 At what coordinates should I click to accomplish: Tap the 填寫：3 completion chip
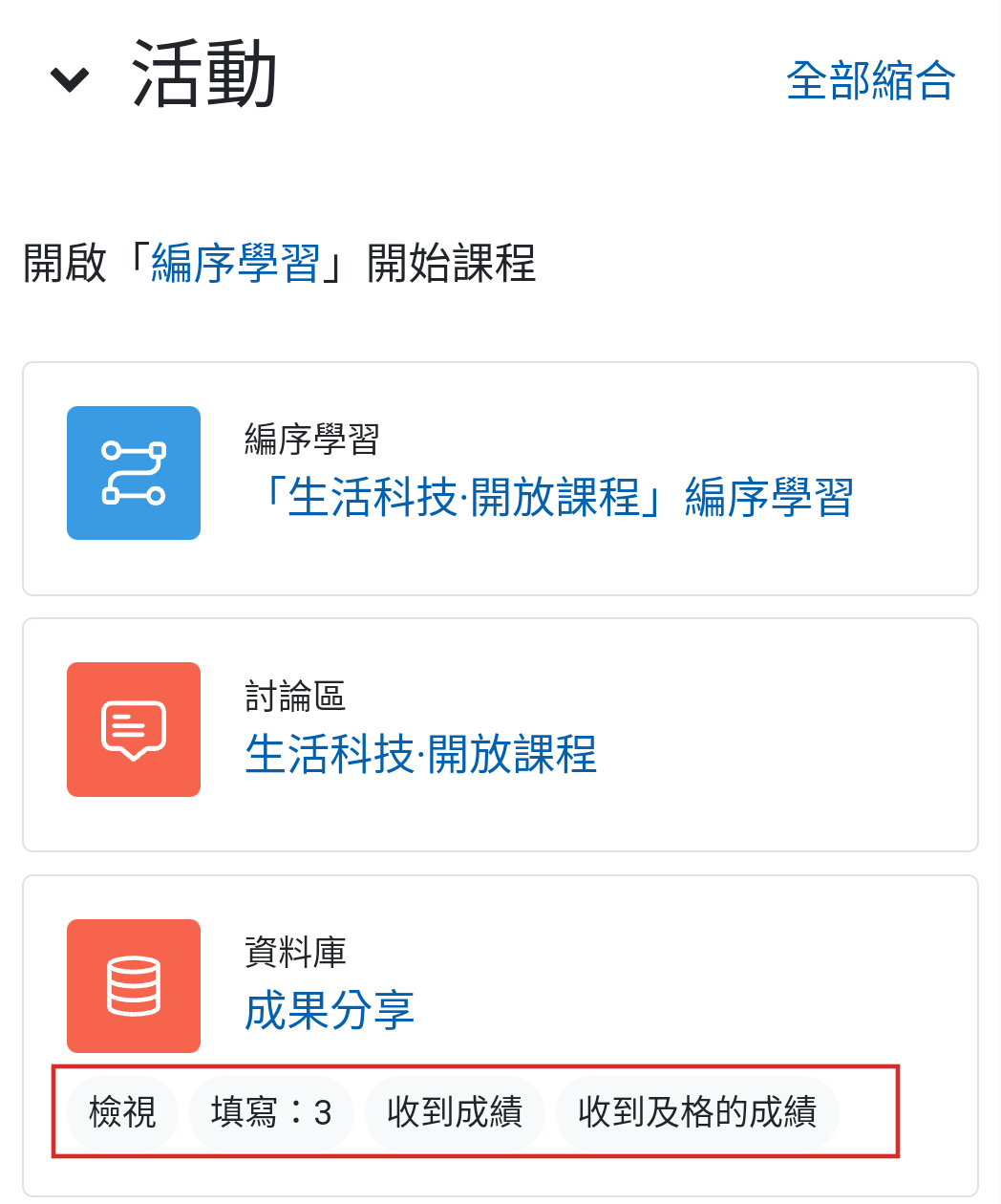(271, 1112)
